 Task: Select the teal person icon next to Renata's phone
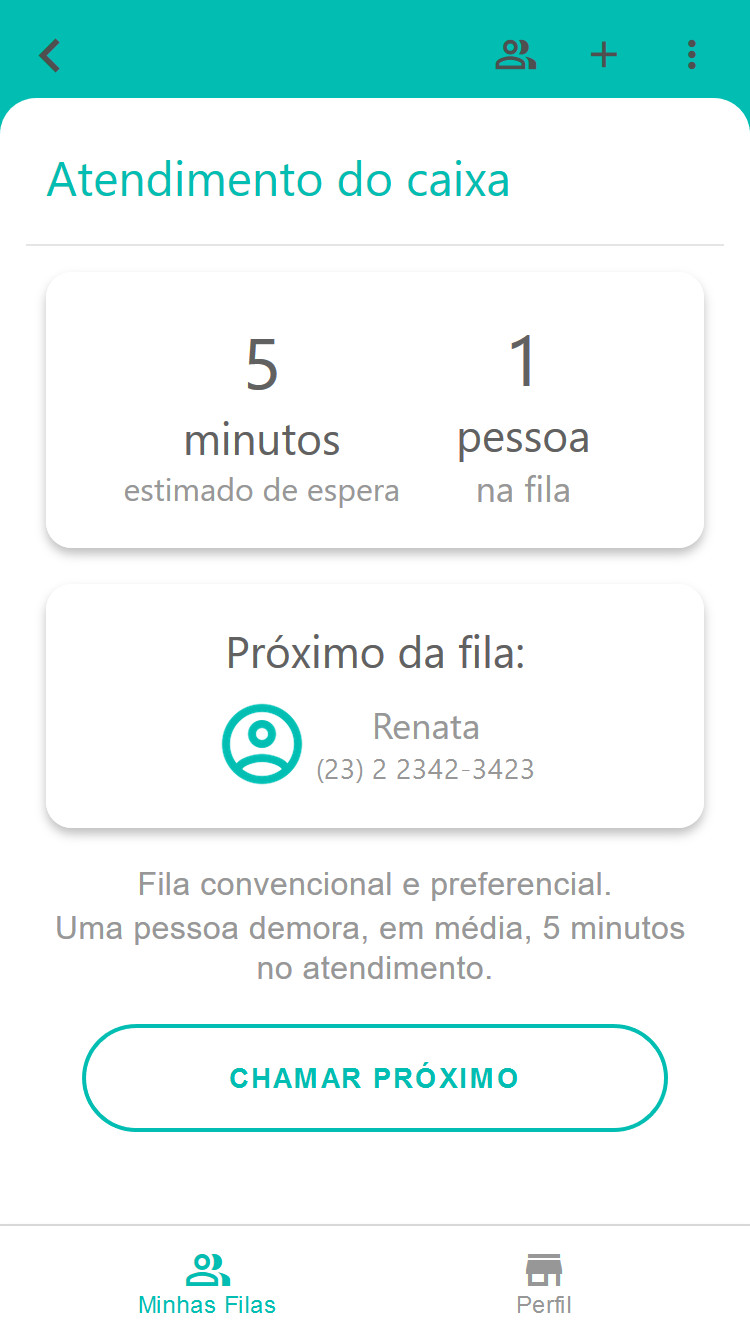tap(261, 743)
